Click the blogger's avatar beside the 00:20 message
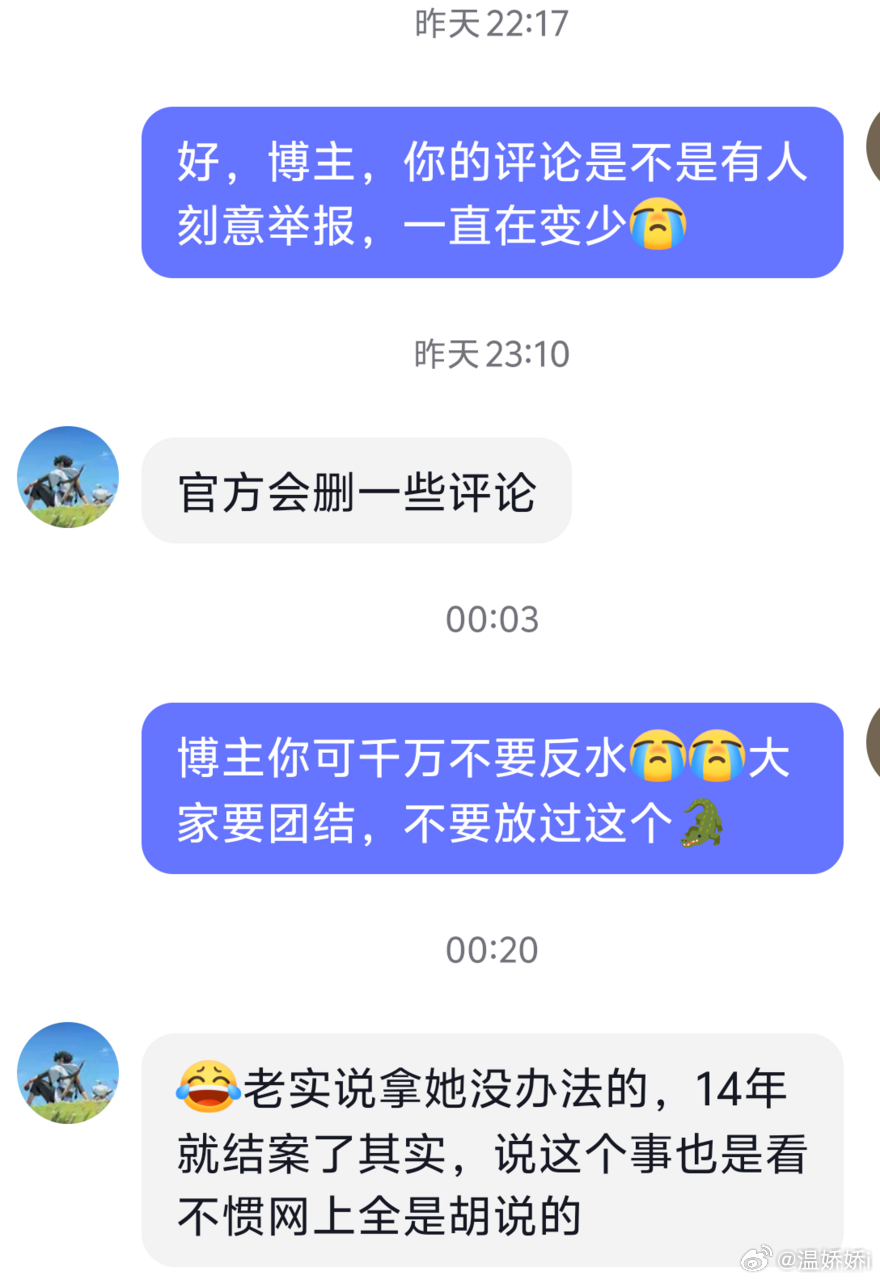This screenshot has width=880, height=1280. point(67,1072)
